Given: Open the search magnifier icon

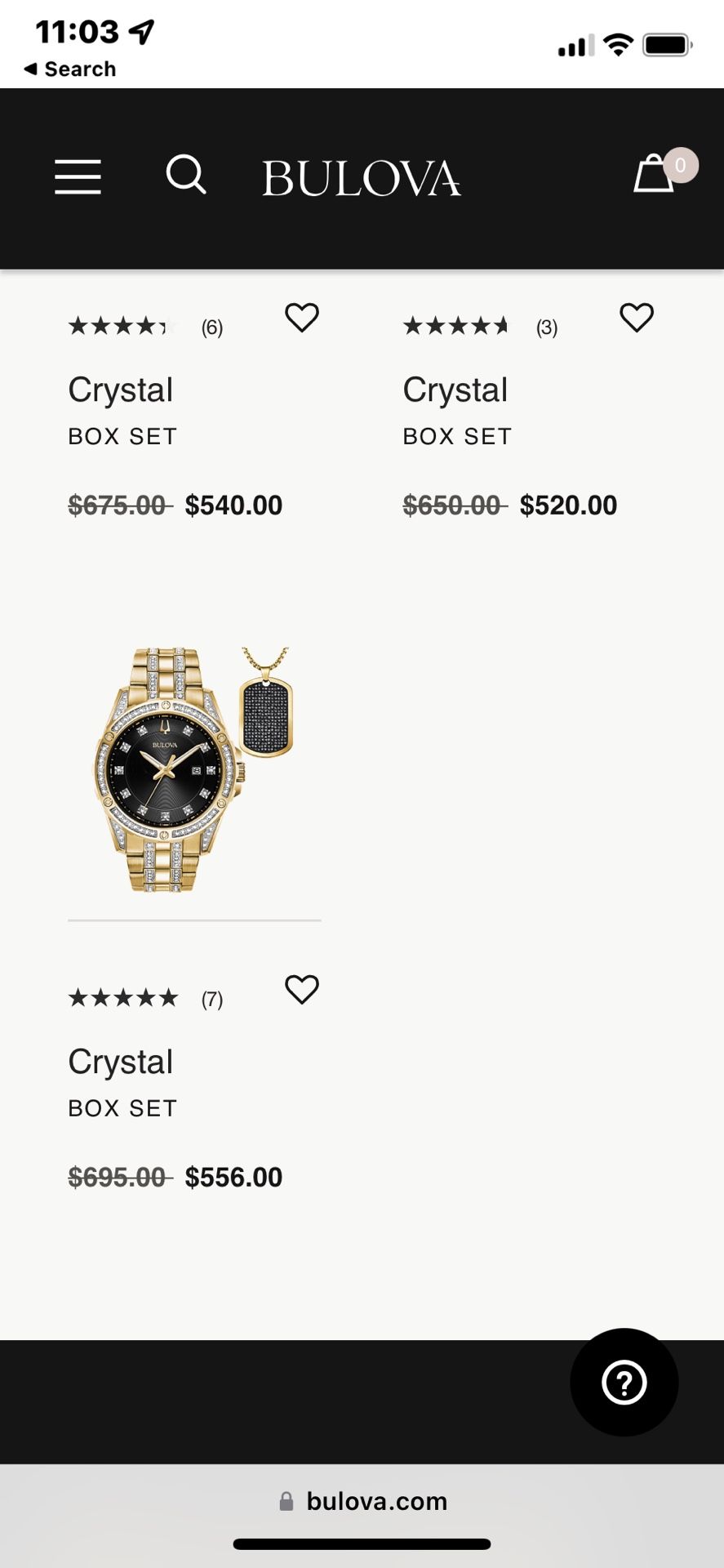Looking at the screenshot, I should 186,174.
